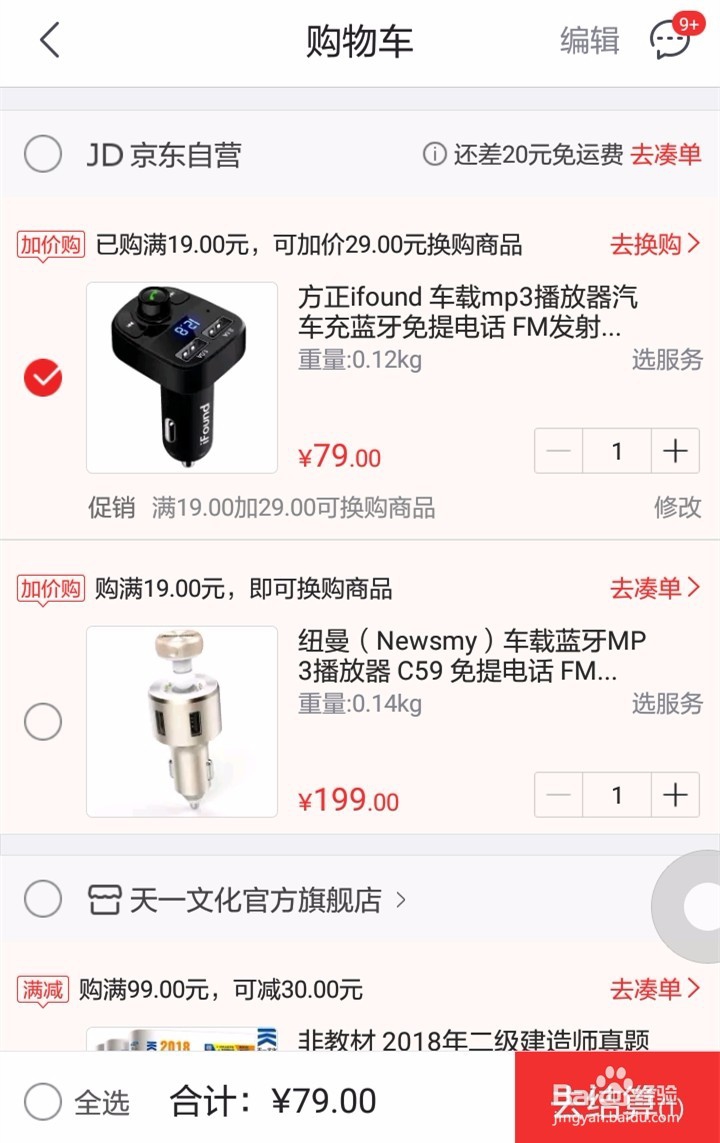Uncheck the 方正ifound car mp3 player
Image resolution: width=720 pixels, height=1143 pixels.
[x=43, y=378]
